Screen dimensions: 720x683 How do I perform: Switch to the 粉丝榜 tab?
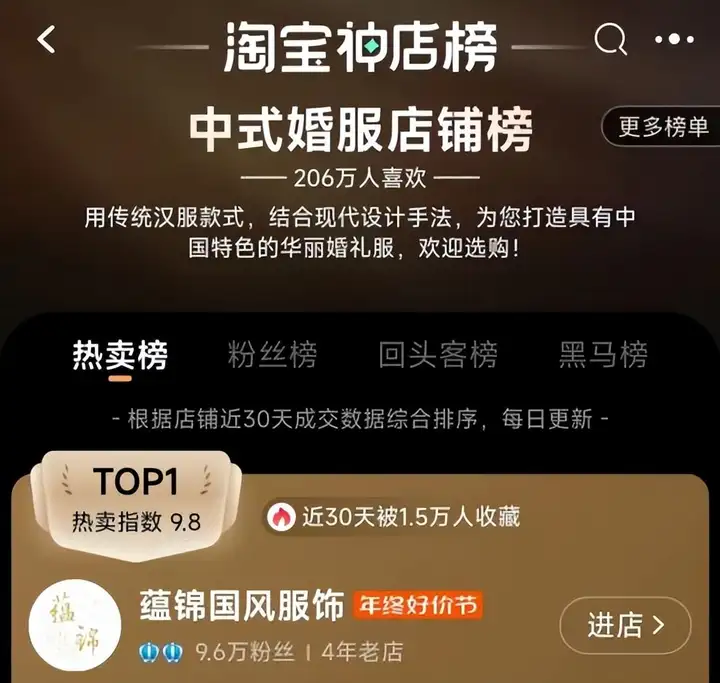pos(272,355)
